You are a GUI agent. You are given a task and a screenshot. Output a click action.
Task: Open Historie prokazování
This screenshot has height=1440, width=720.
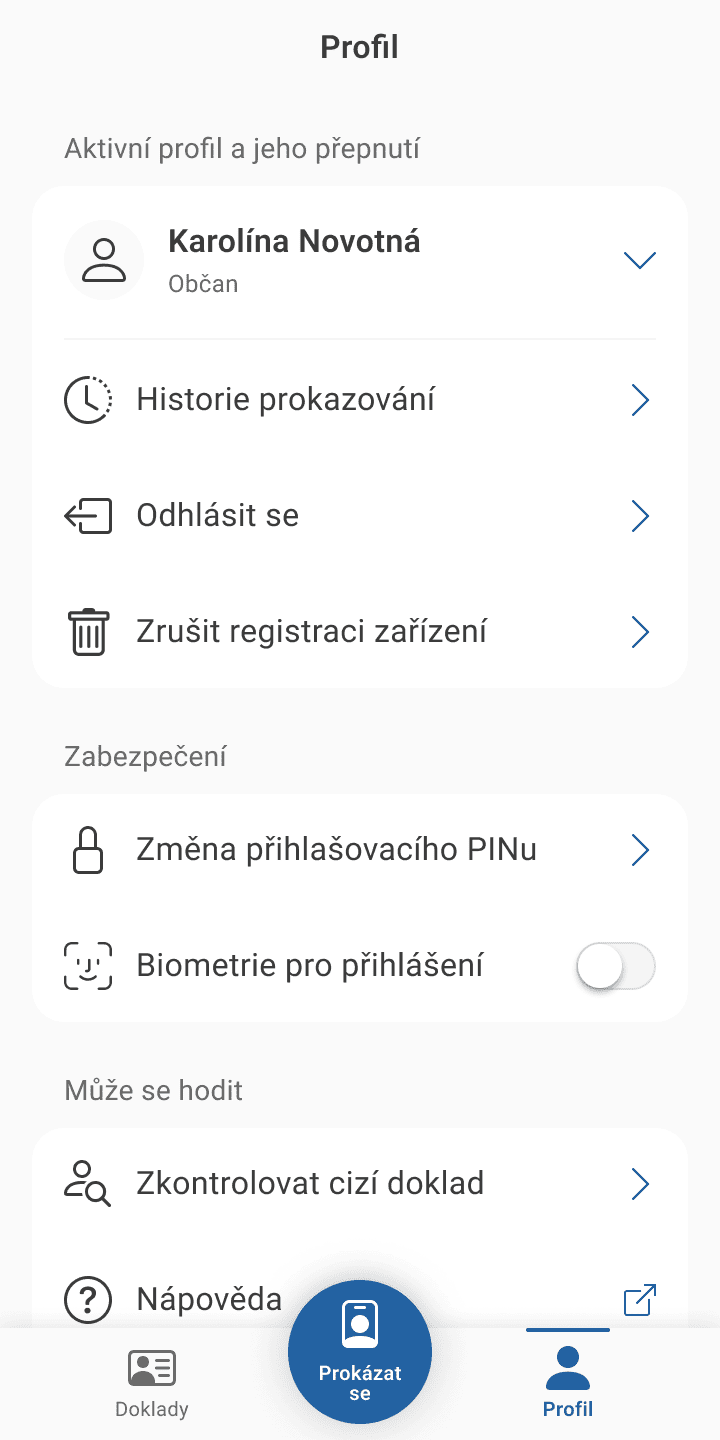360,401
